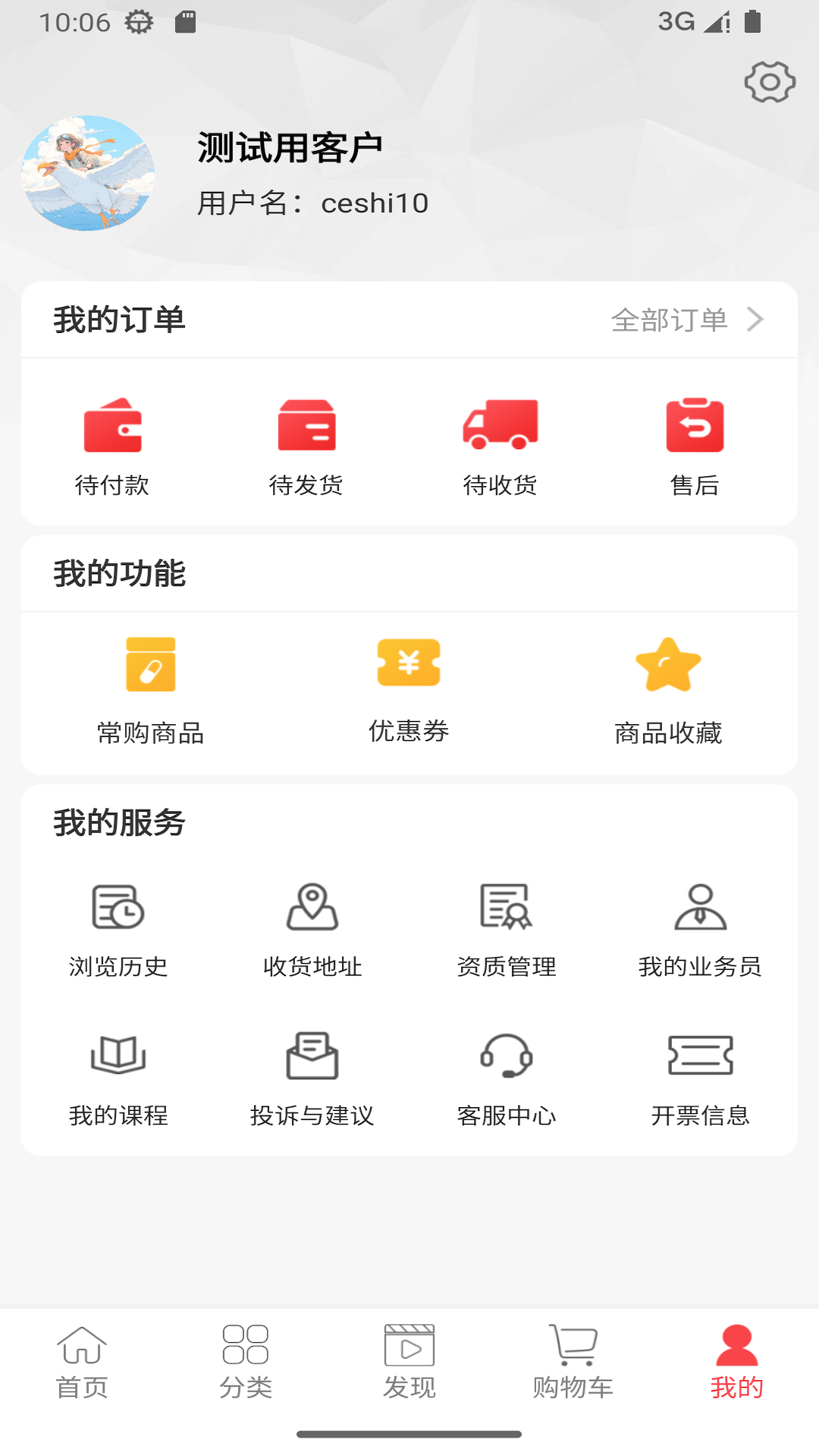Screen dimensions: 819x1456
Task: Tap the profile avatar picture
Action: 88,173
